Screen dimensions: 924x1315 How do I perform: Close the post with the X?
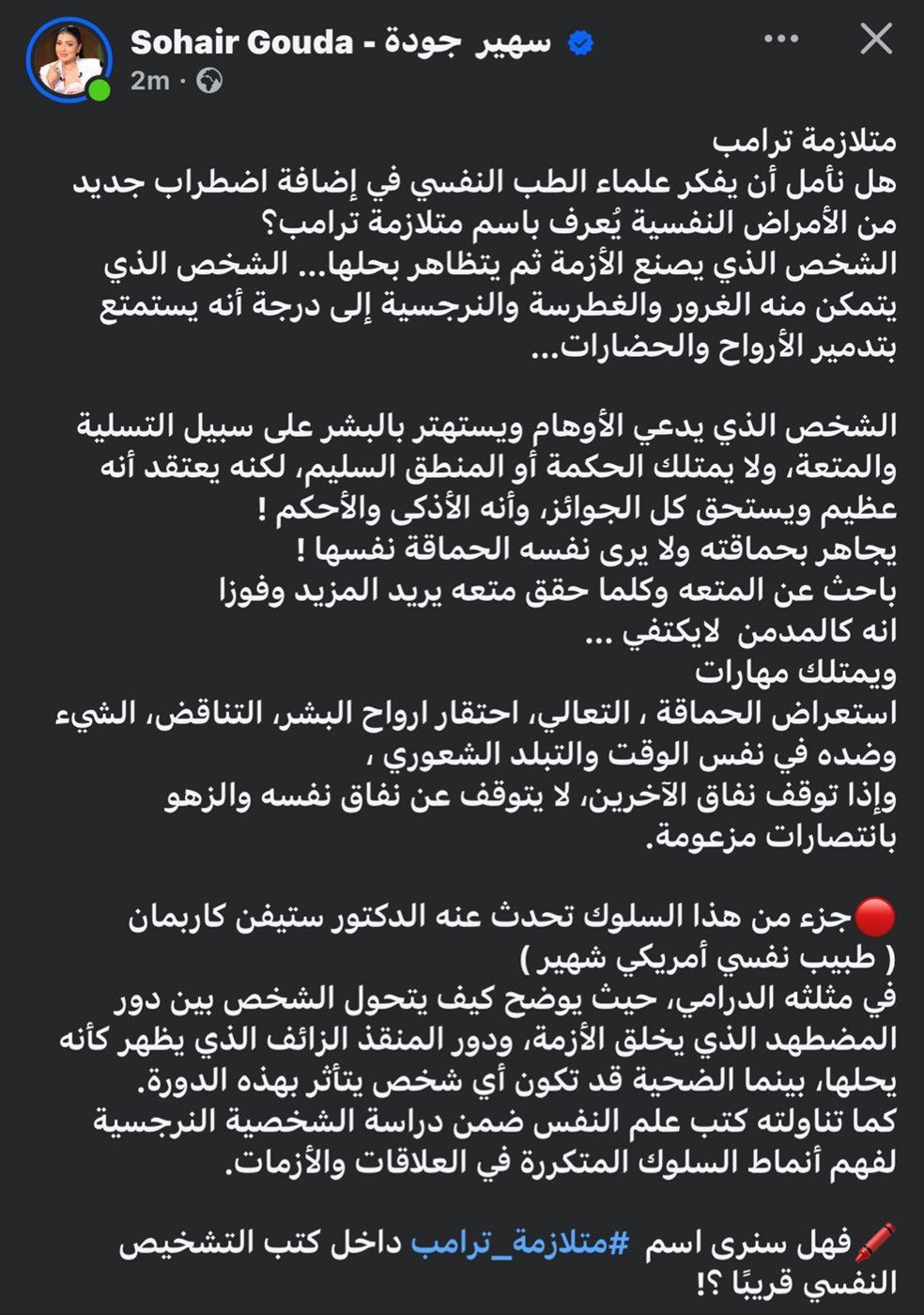(876, 39)
